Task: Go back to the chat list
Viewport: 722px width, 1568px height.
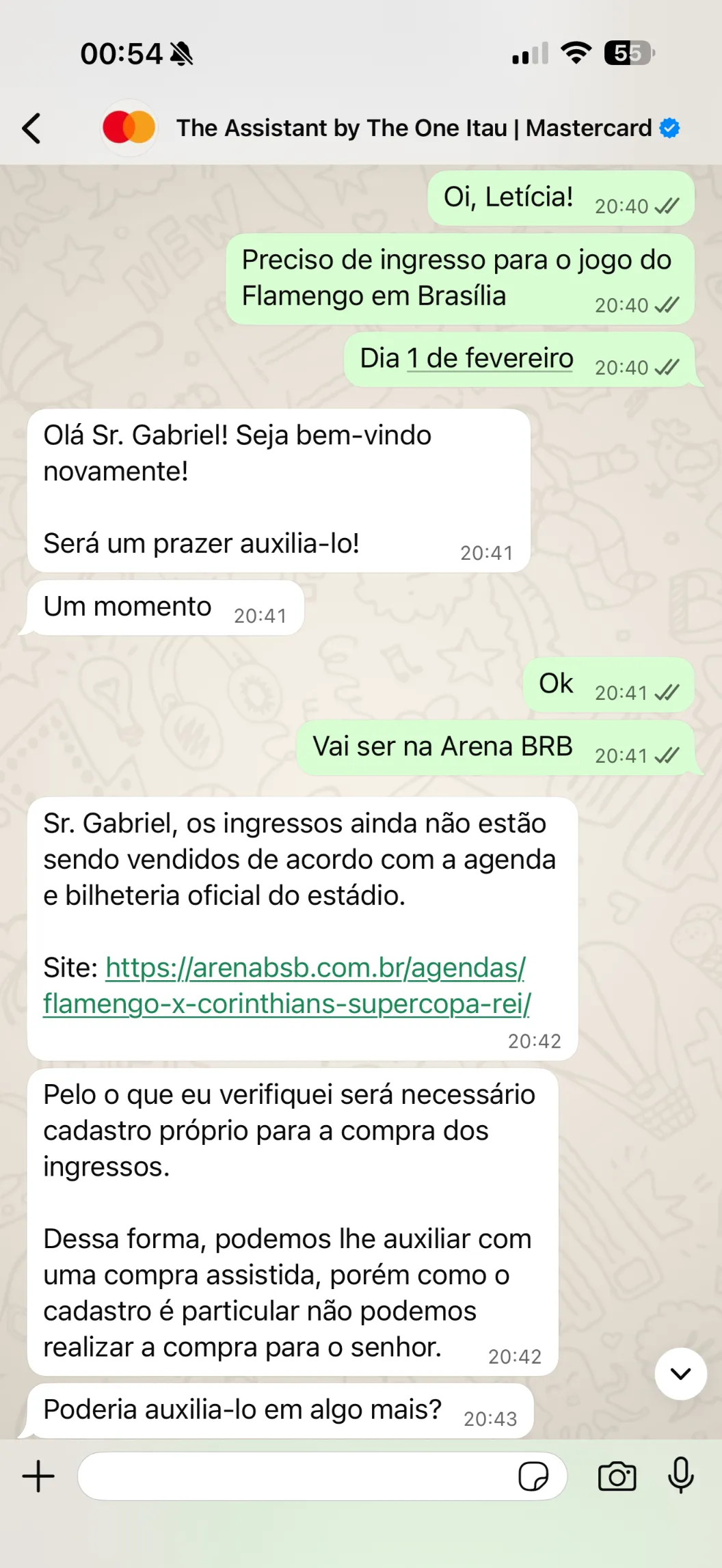Action: coord(31,129)
